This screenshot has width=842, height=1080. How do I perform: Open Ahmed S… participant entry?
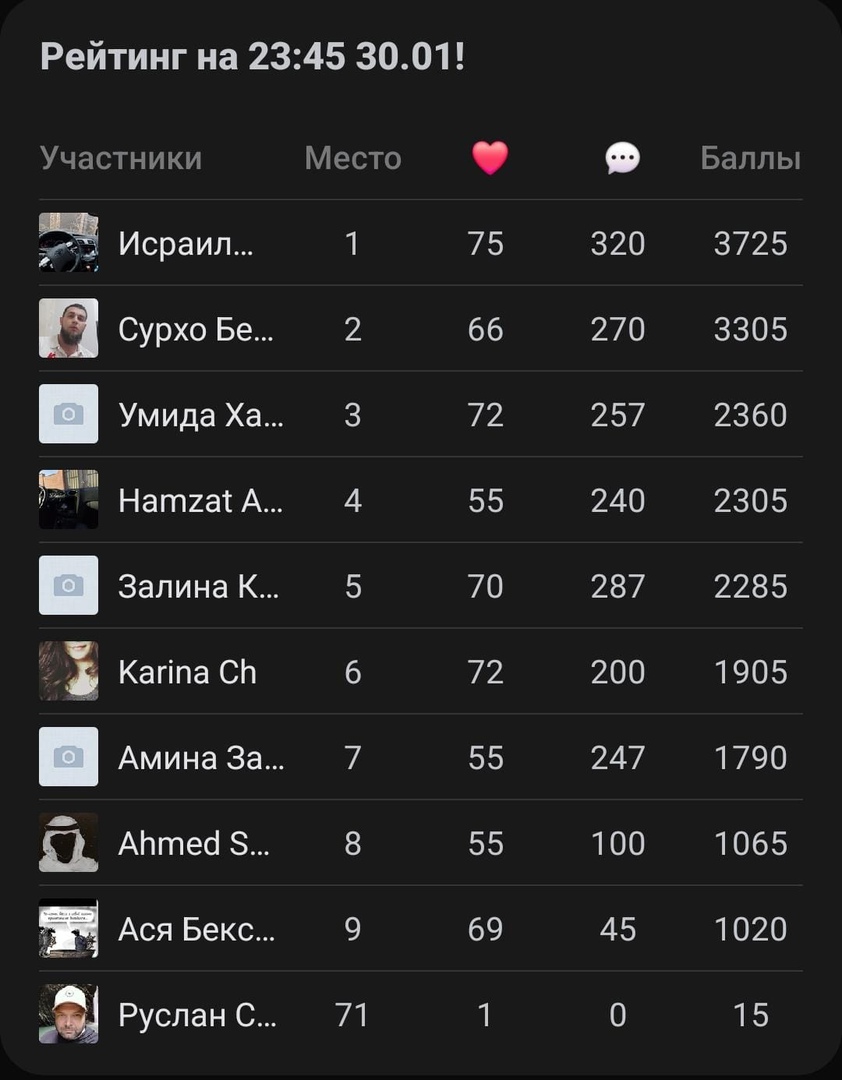[198, 844]
